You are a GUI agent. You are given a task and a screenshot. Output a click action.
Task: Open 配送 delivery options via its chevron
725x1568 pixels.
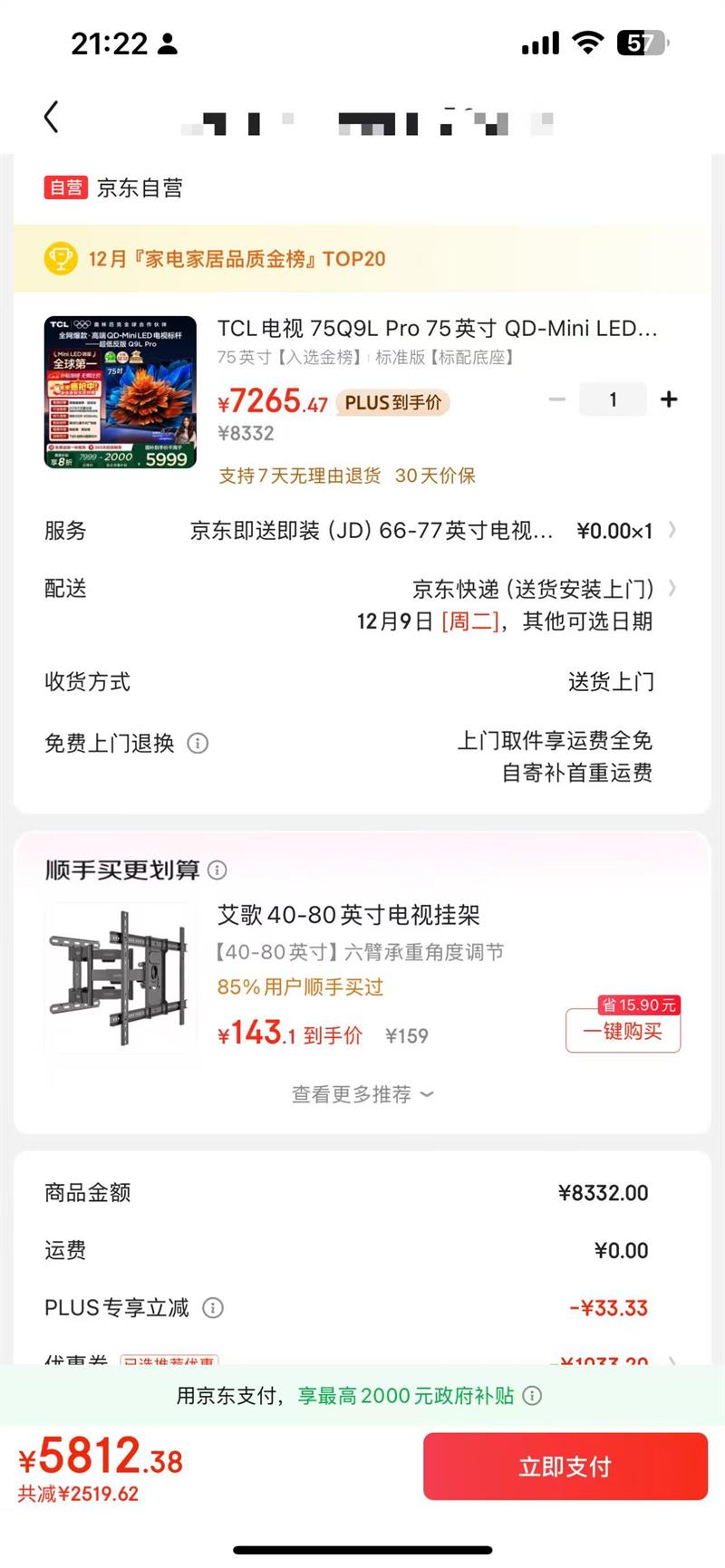(672, 590)
